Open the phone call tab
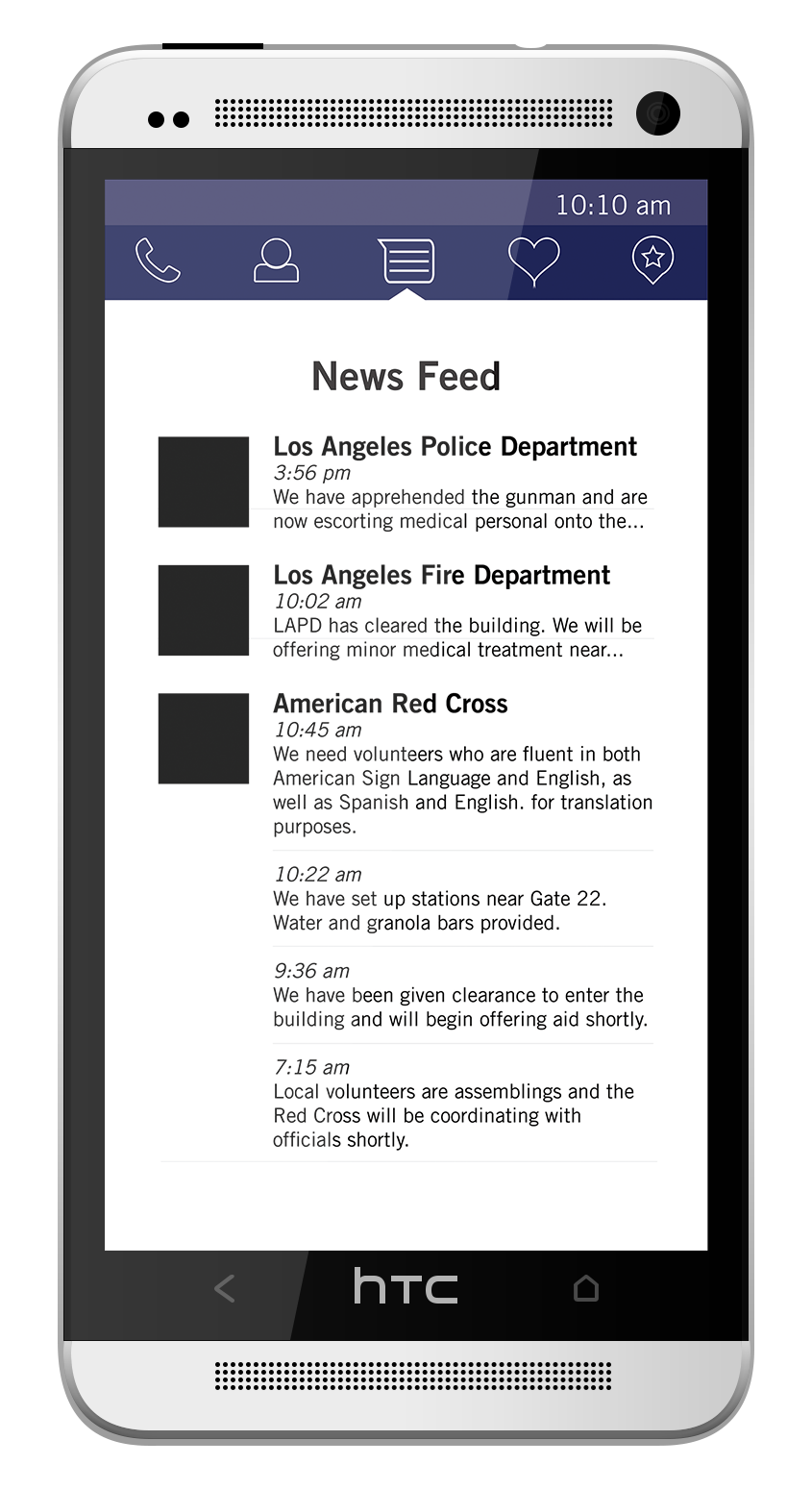 [158, 261]
